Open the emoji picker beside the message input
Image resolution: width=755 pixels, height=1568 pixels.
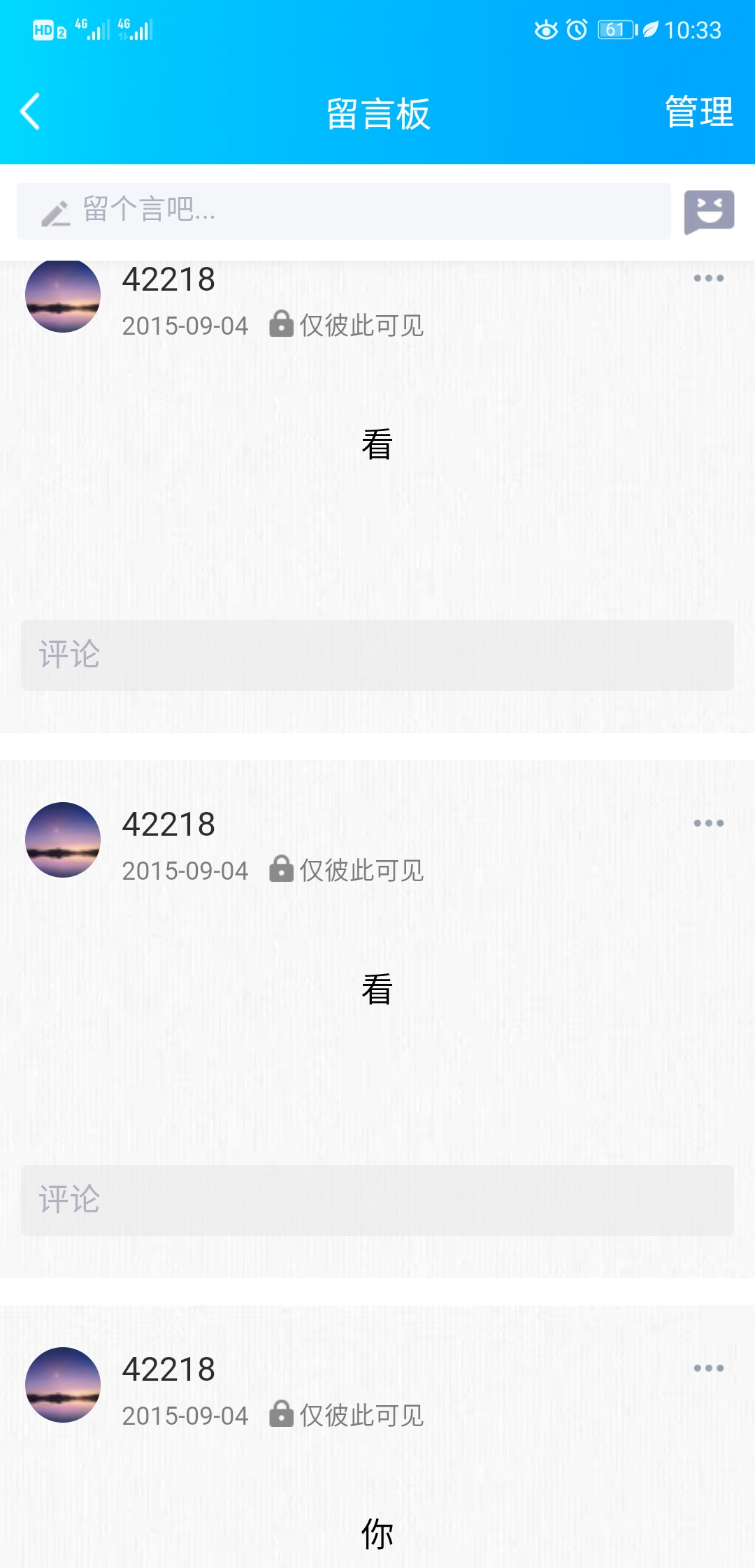tap(710, 210)
